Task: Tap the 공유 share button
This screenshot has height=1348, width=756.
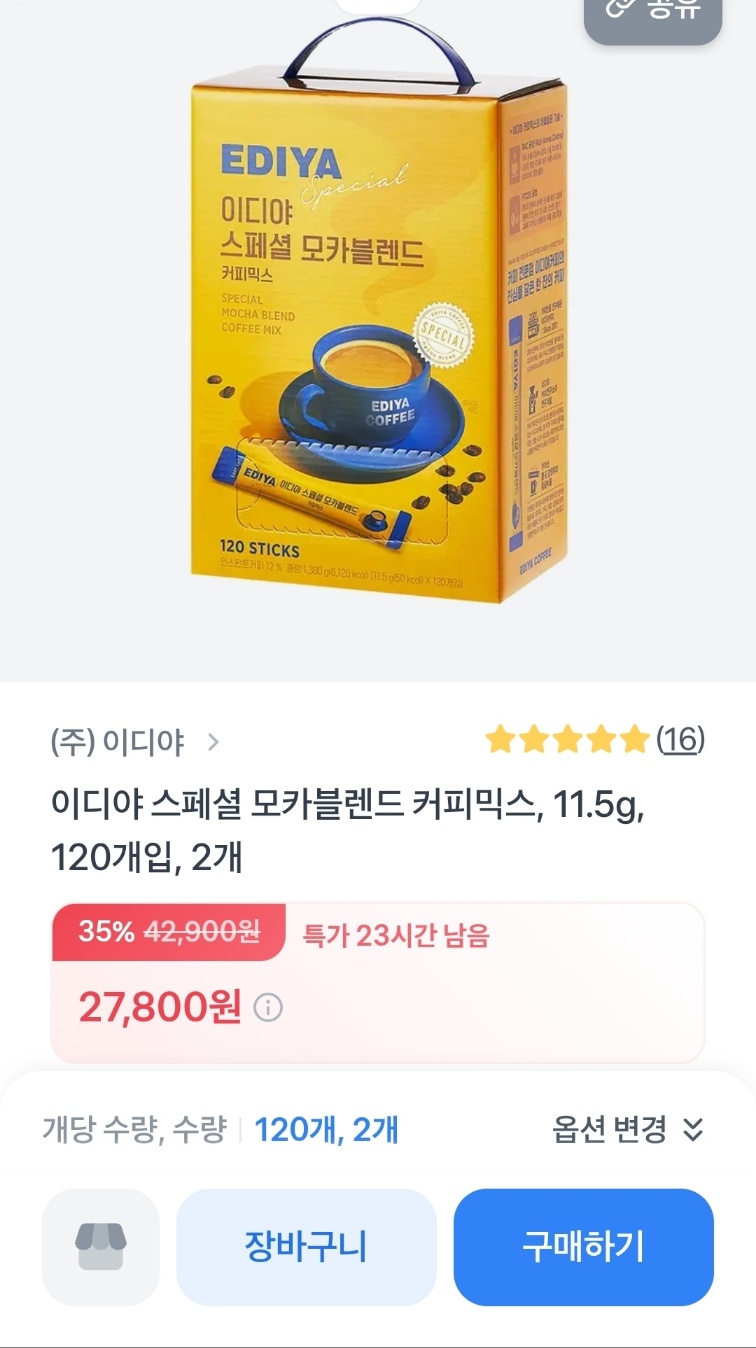Action: click(653, 12)
